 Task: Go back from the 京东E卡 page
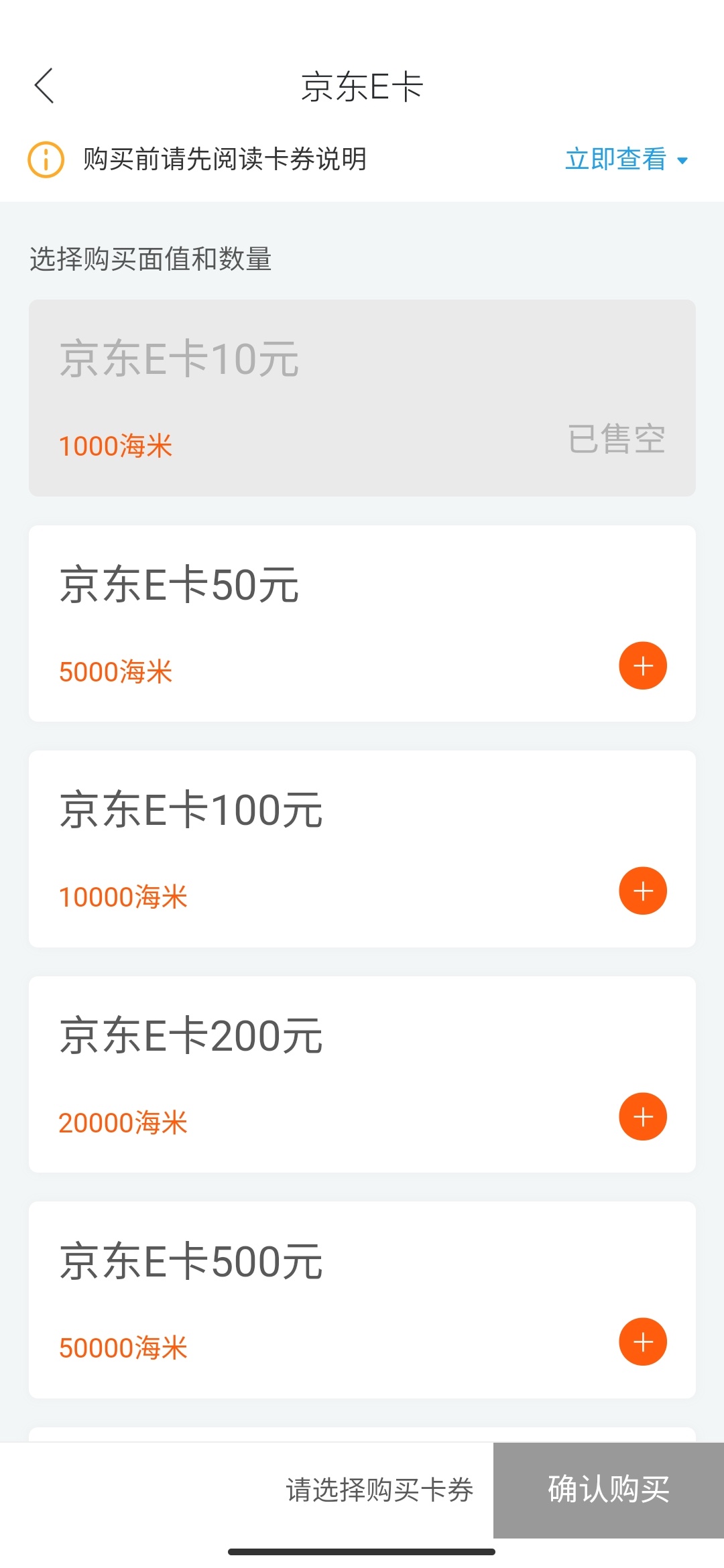(44, 86)
